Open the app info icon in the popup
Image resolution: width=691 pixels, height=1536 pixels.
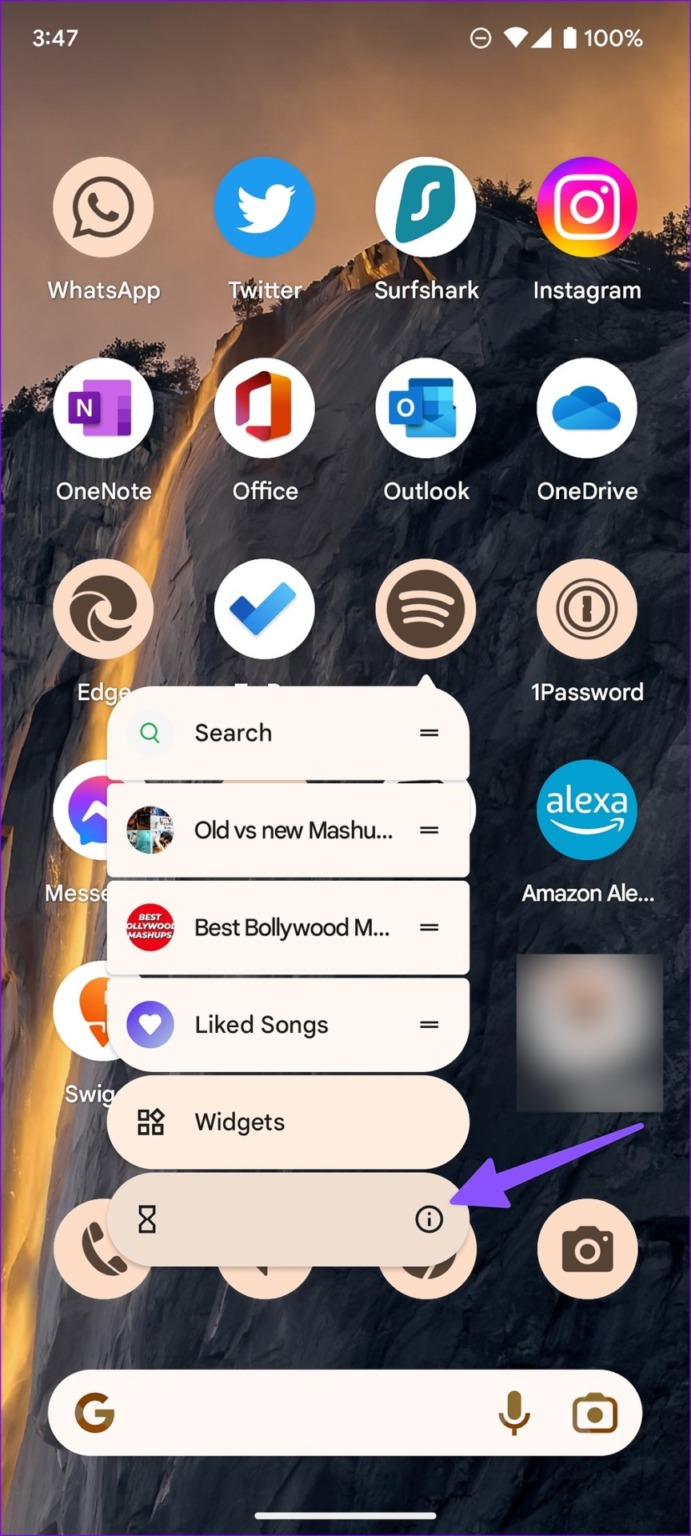click(x=429, y=1219)
